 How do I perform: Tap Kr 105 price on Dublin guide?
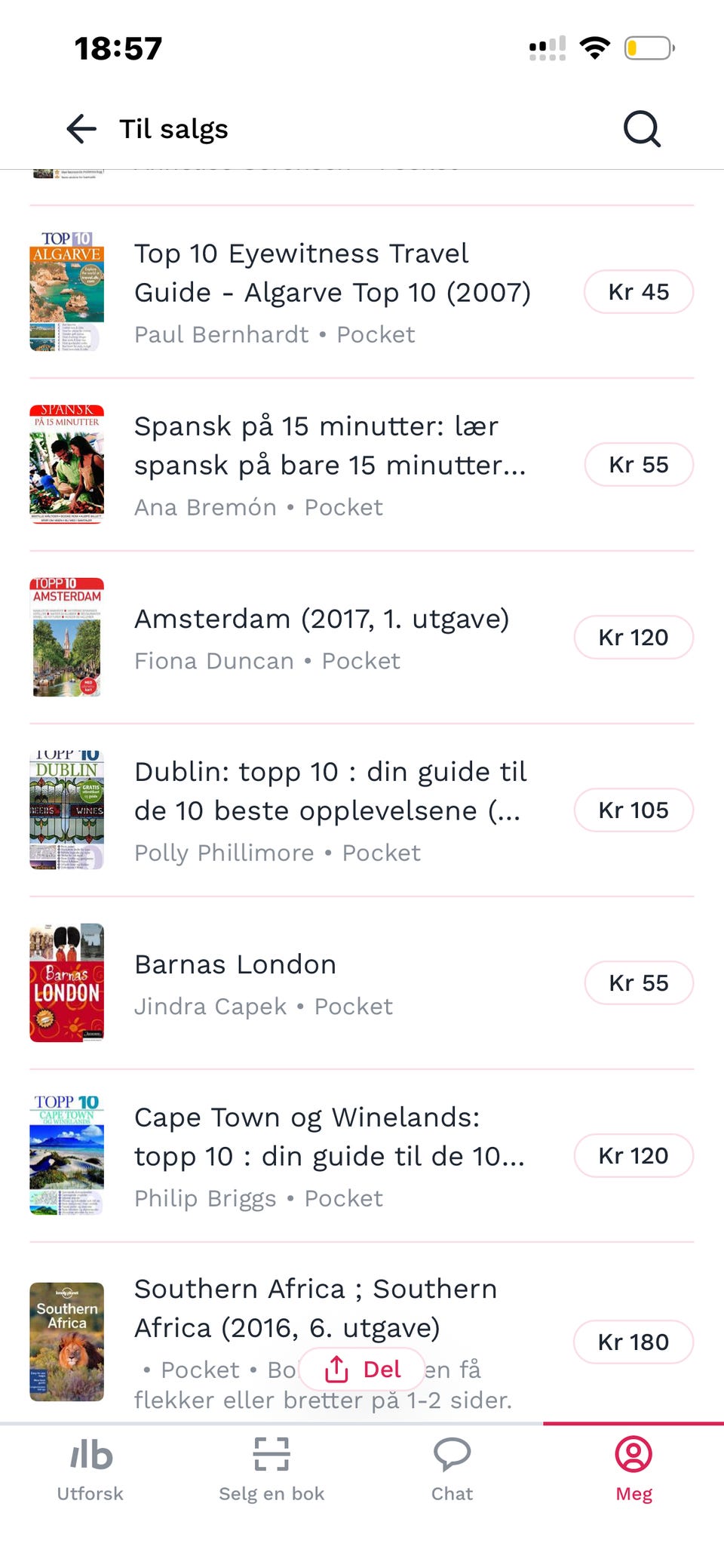point(633,810)
